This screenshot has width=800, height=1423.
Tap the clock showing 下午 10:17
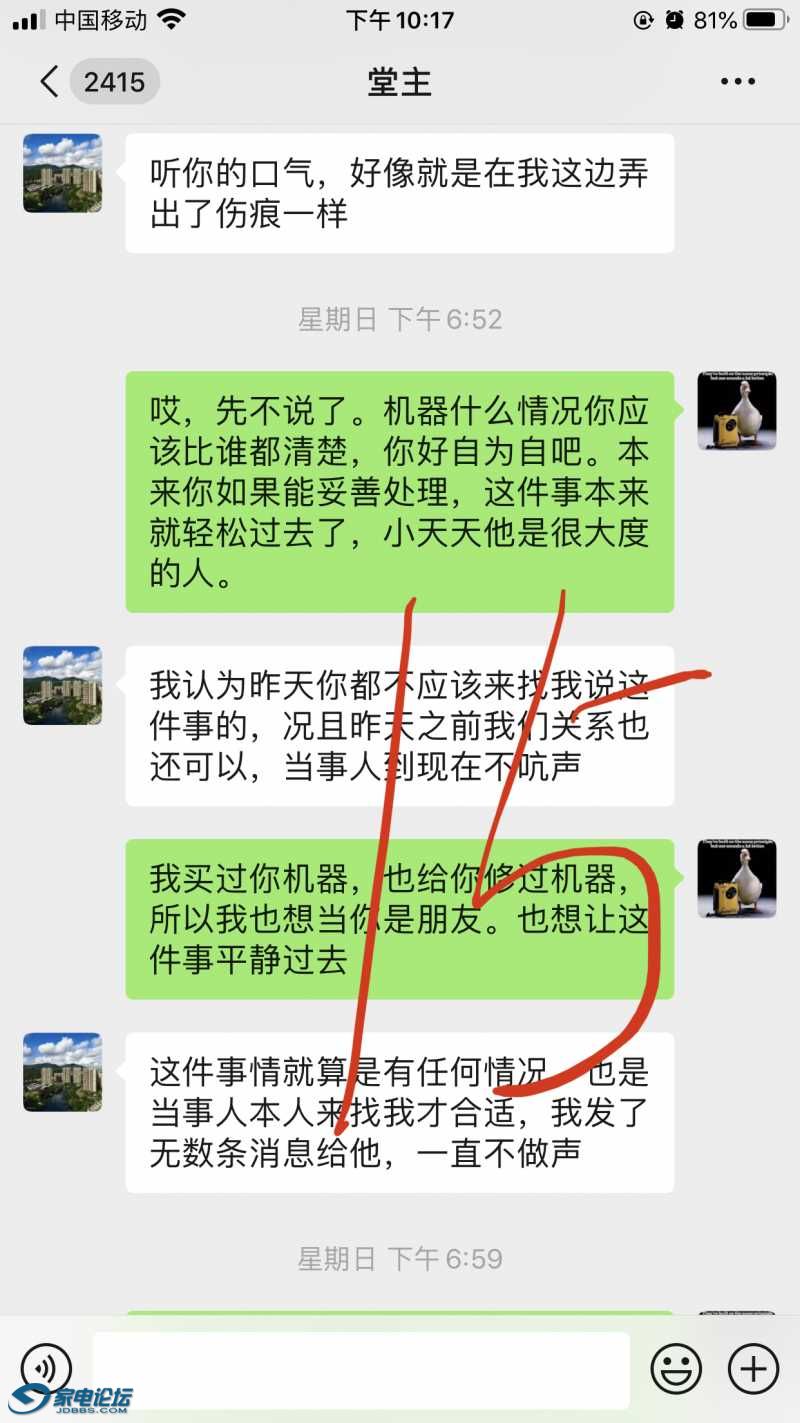tap(400, 18)
